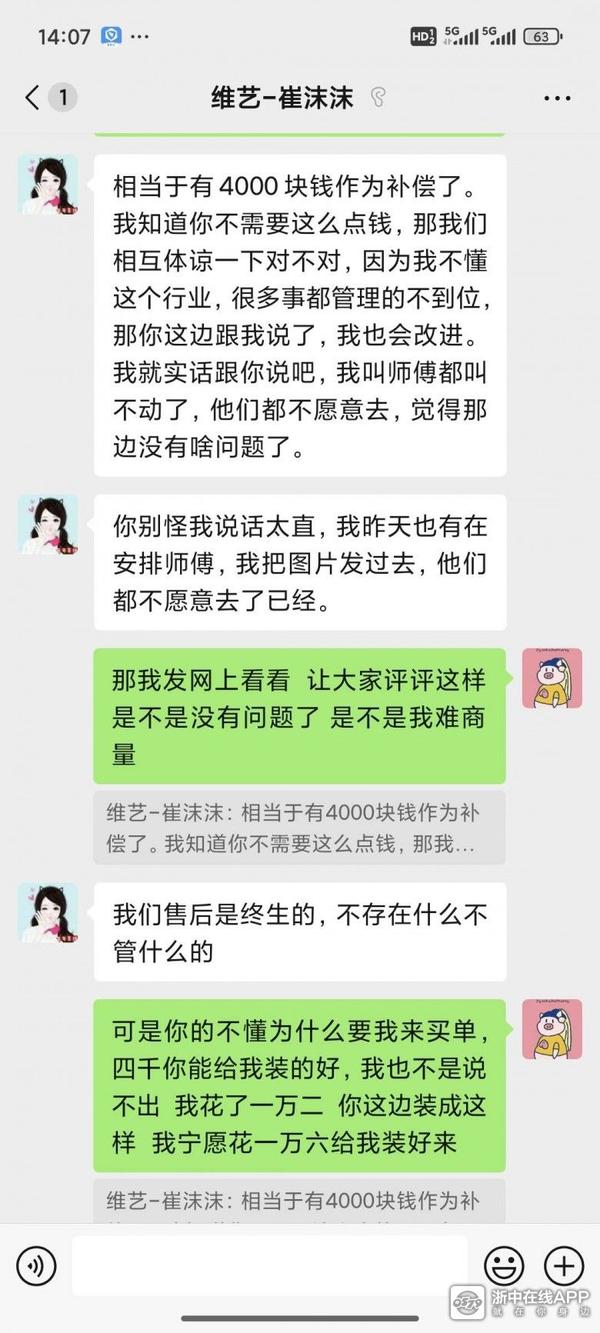Screen dimensions: 600x1333
Task: Tap the message text field
Action: [270, 1266]
